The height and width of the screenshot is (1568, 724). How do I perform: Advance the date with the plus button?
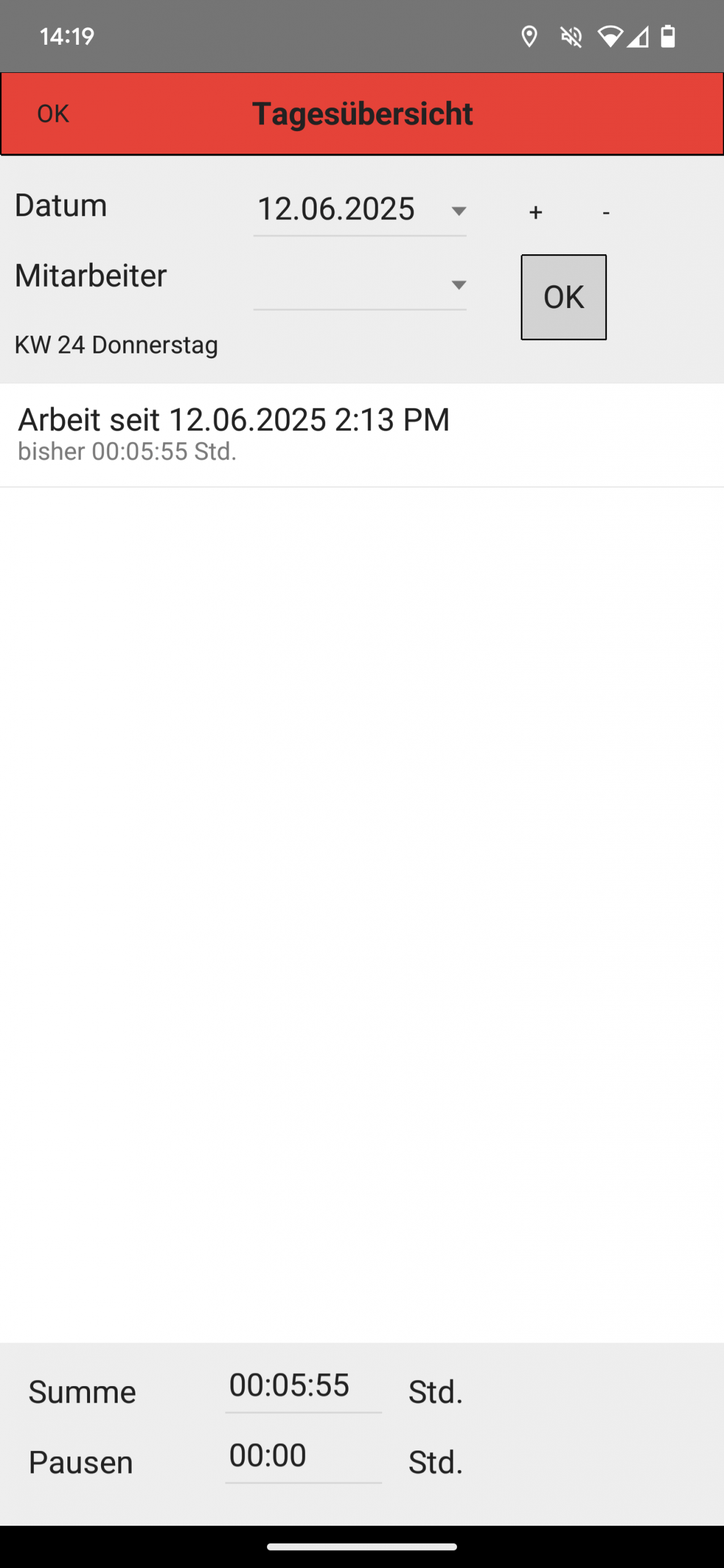(x=536, y=212)
